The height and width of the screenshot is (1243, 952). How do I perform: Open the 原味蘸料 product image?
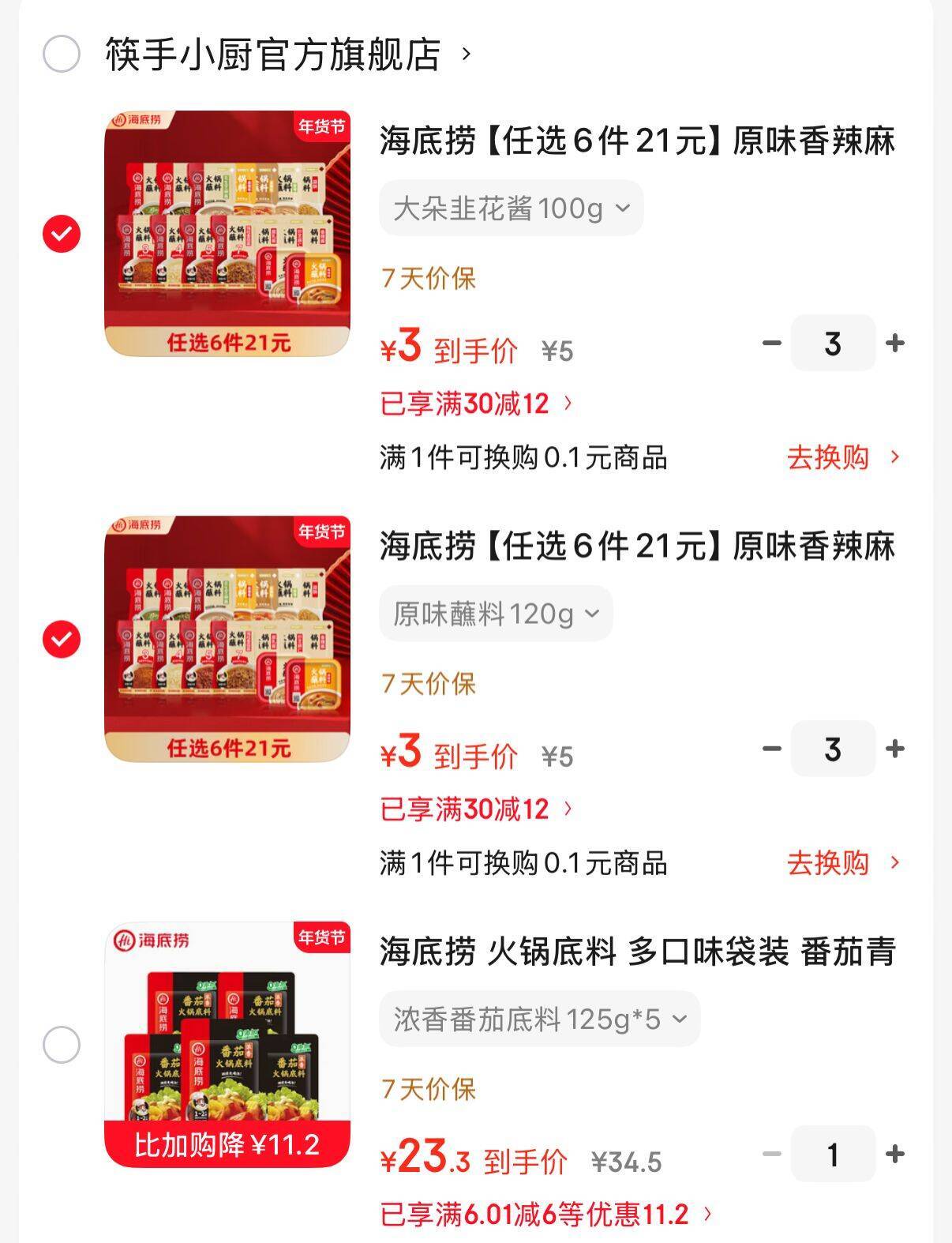227,638
